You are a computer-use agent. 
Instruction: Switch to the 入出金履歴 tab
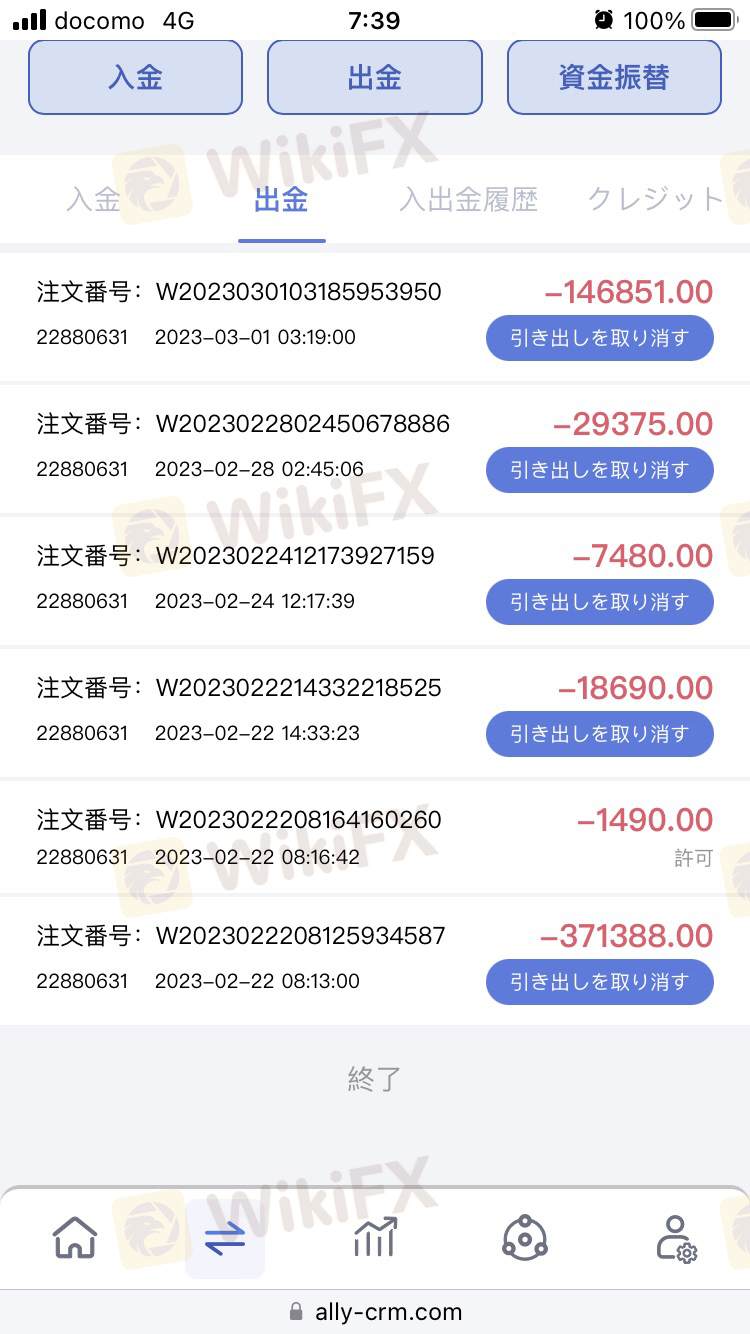(x=469, y=200)
